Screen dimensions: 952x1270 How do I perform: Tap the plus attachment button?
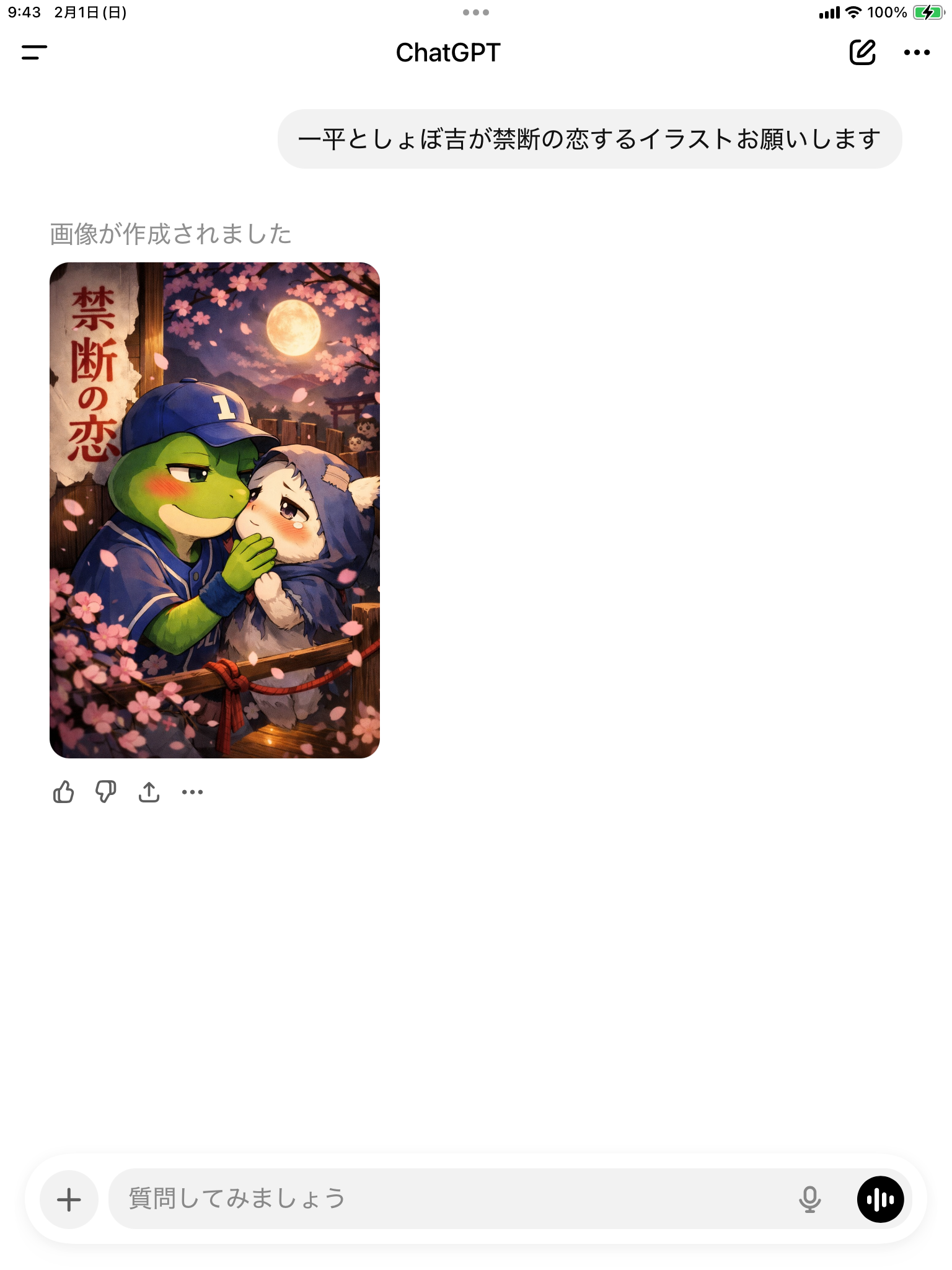69,1199
